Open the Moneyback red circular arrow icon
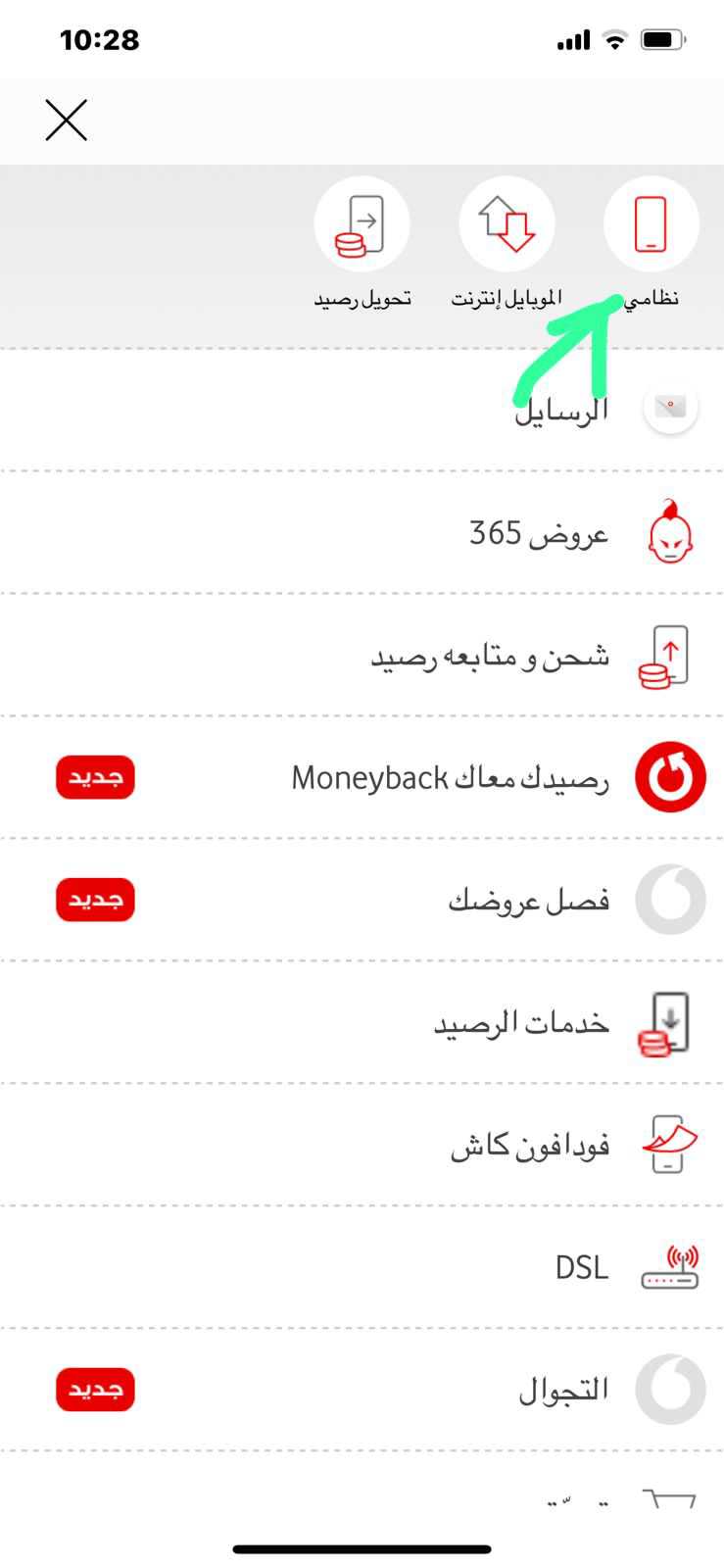724x1568 pixels. tap(672, 775)
